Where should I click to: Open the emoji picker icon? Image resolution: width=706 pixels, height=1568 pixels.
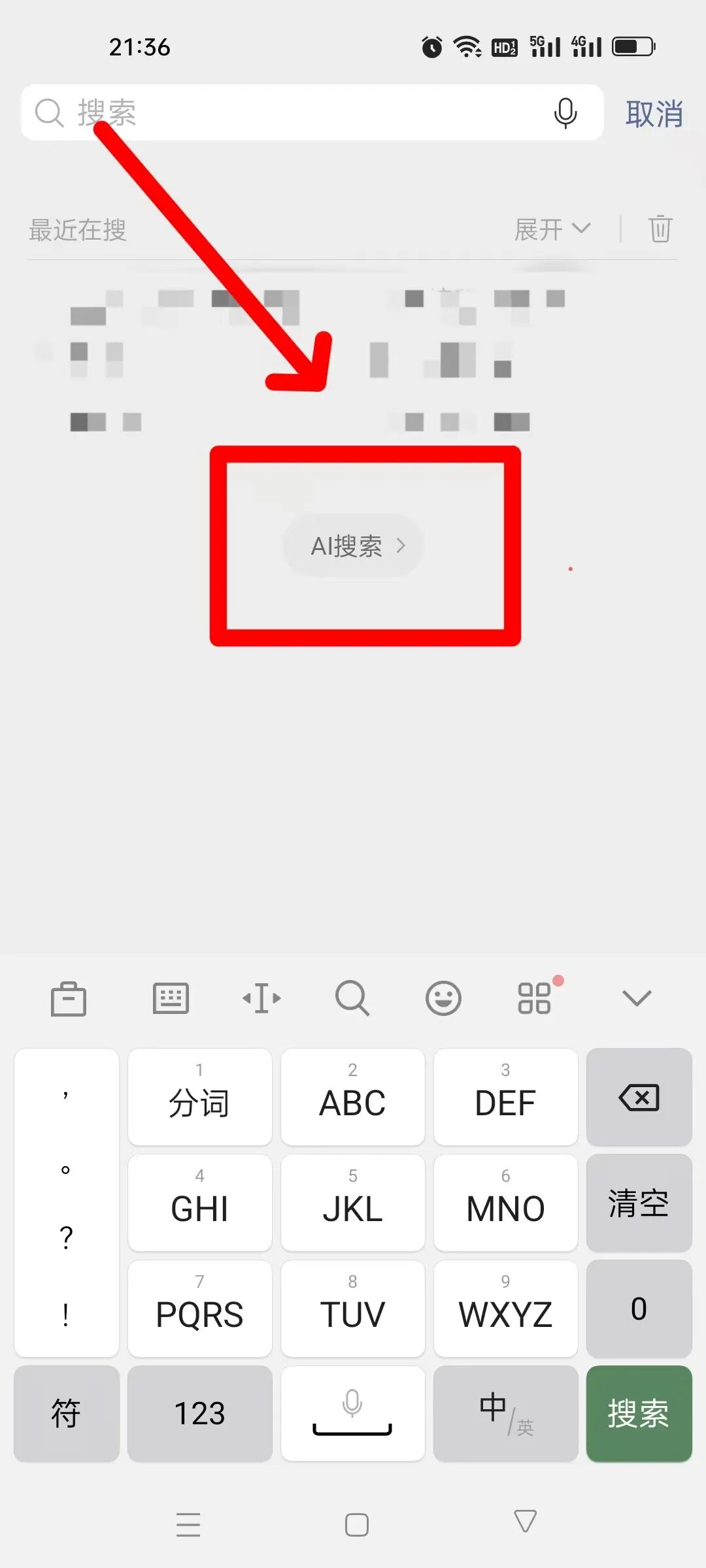pyautogui.click(x=444, y=998)
